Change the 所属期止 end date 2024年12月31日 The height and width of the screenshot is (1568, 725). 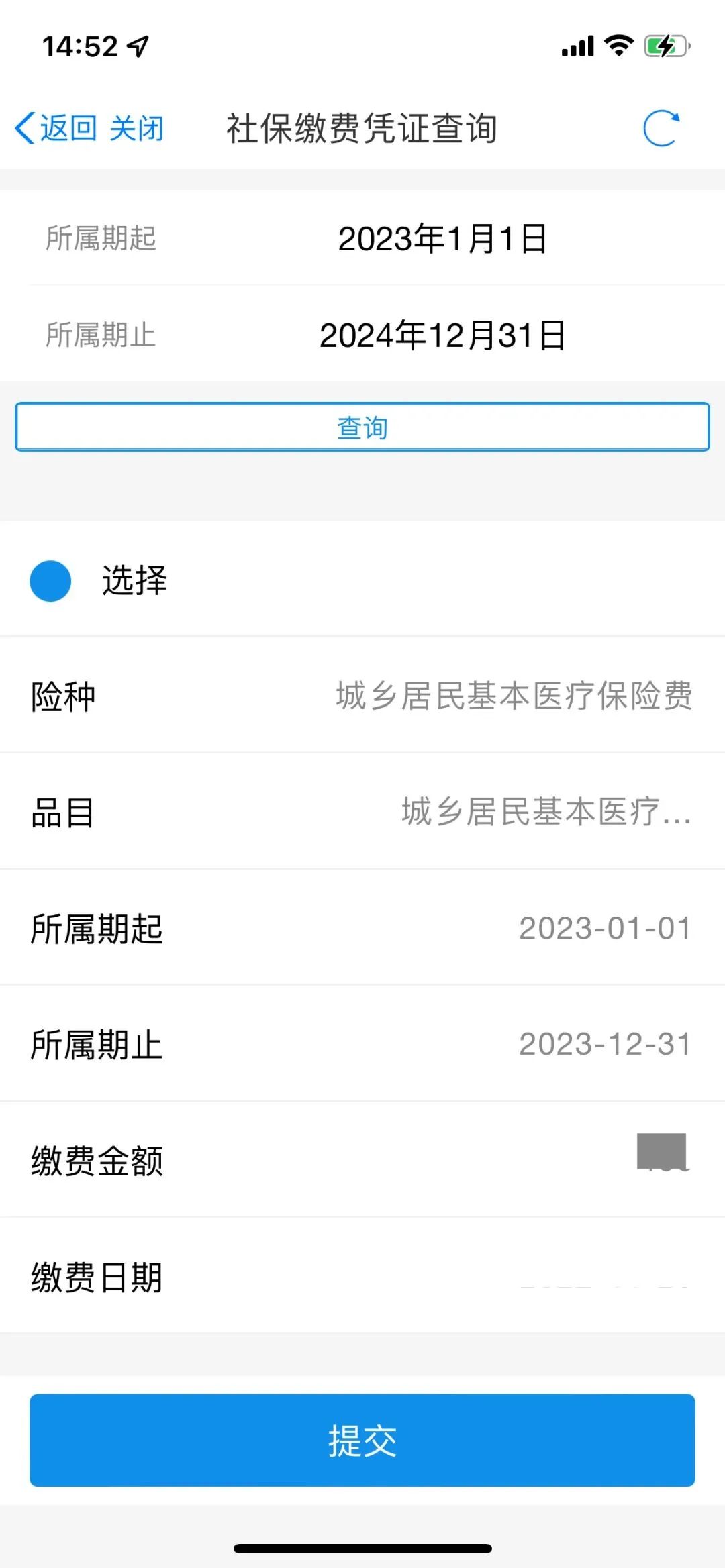(x=442, y=335)
